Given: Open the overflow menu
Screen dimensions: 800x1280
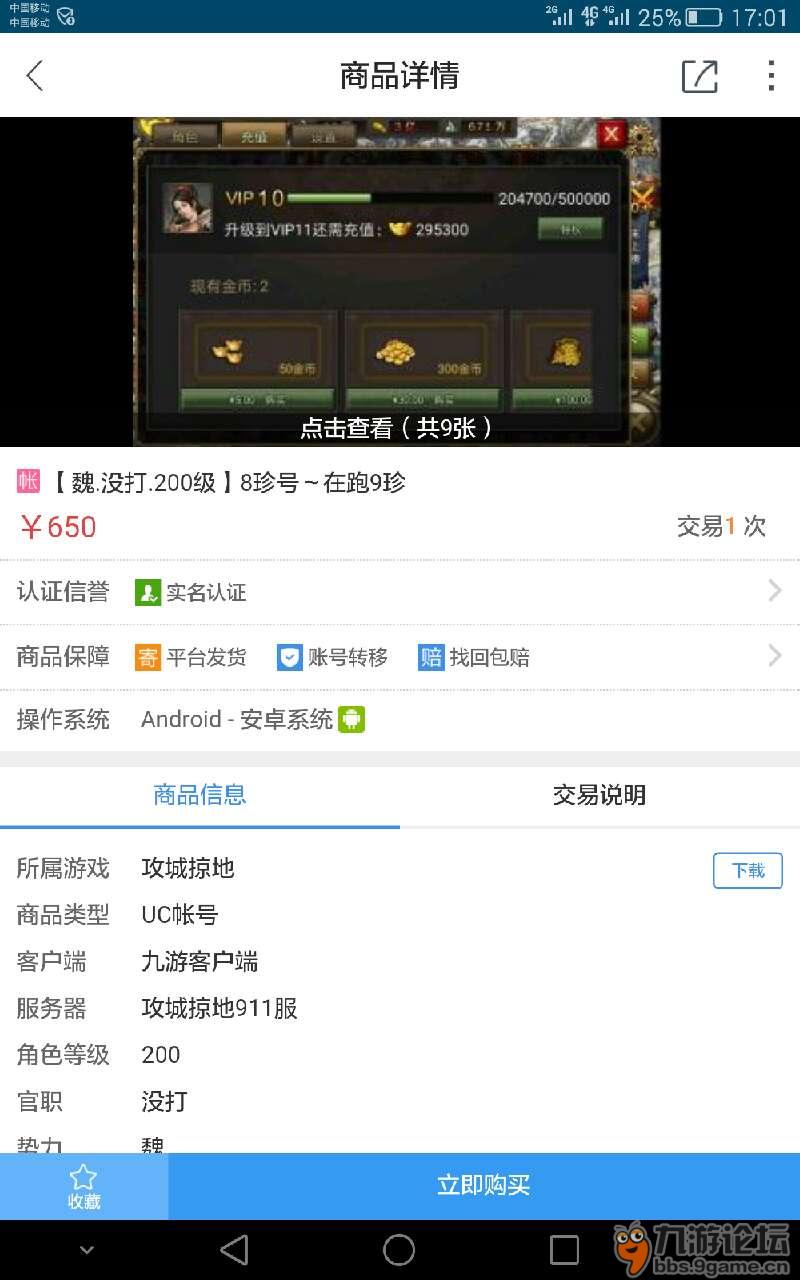Looking at the screenshot, I should click(770, 76).
